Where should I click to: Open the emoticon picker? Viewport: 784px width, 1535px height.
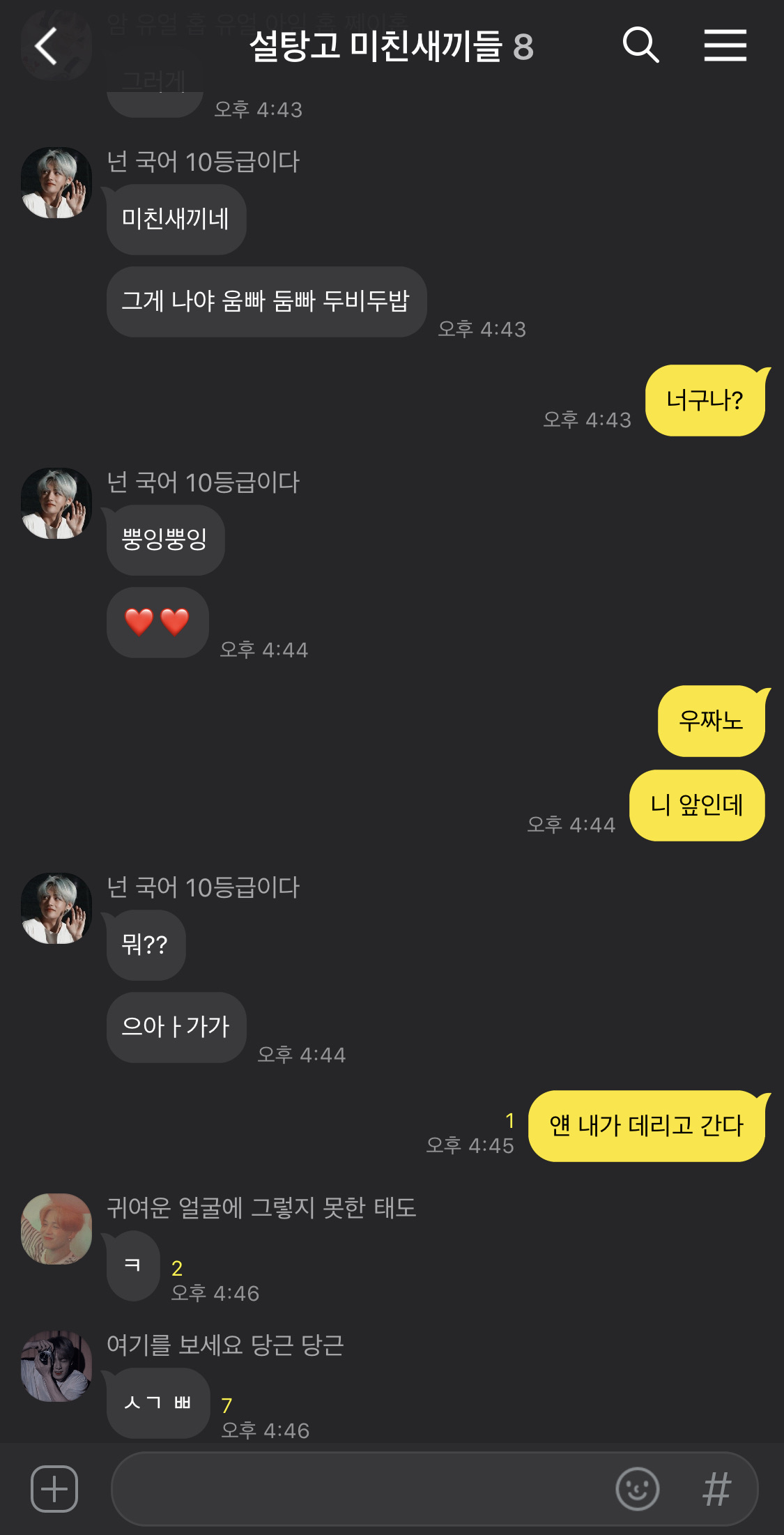[637, 1488]
